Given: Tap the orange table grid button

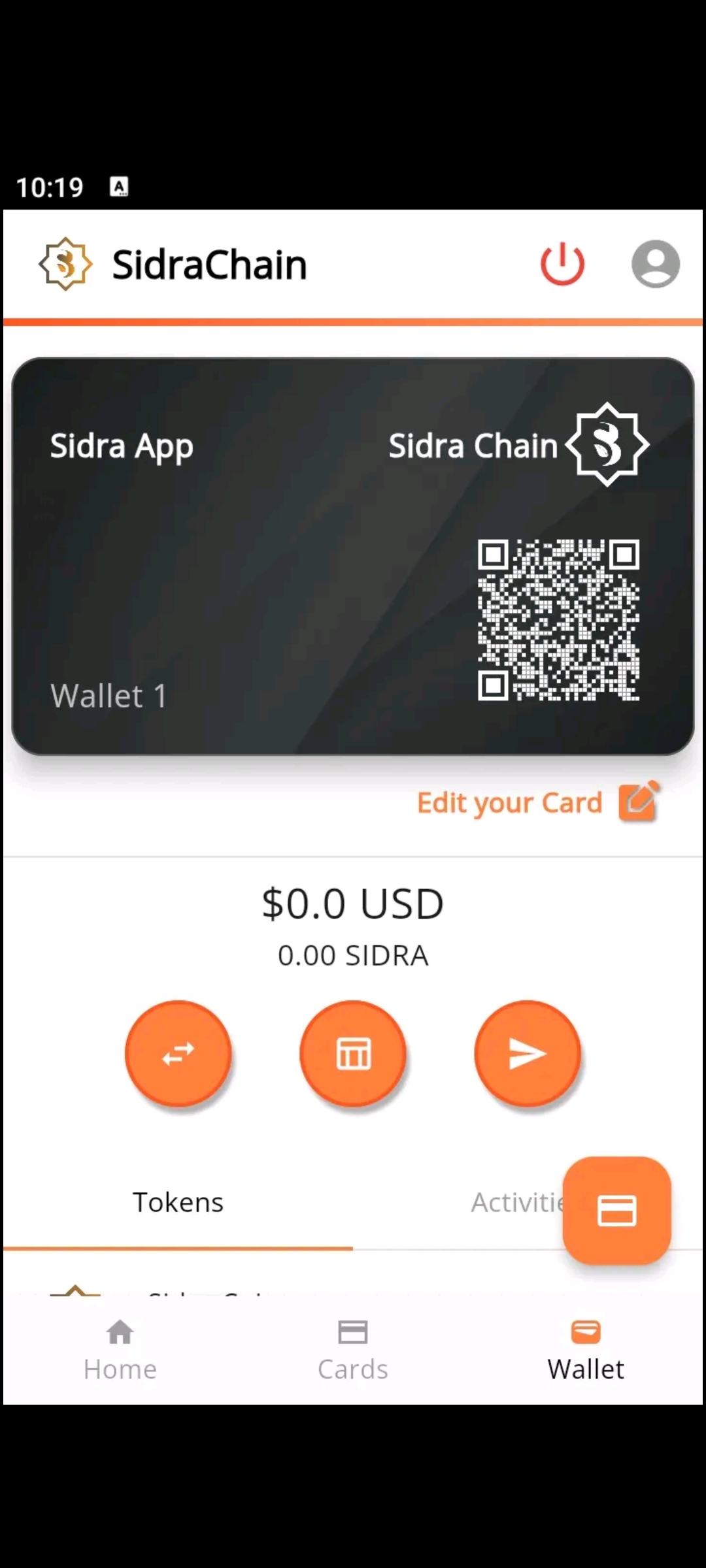Looking at the screenshot, I should (x=353, y=1053).
